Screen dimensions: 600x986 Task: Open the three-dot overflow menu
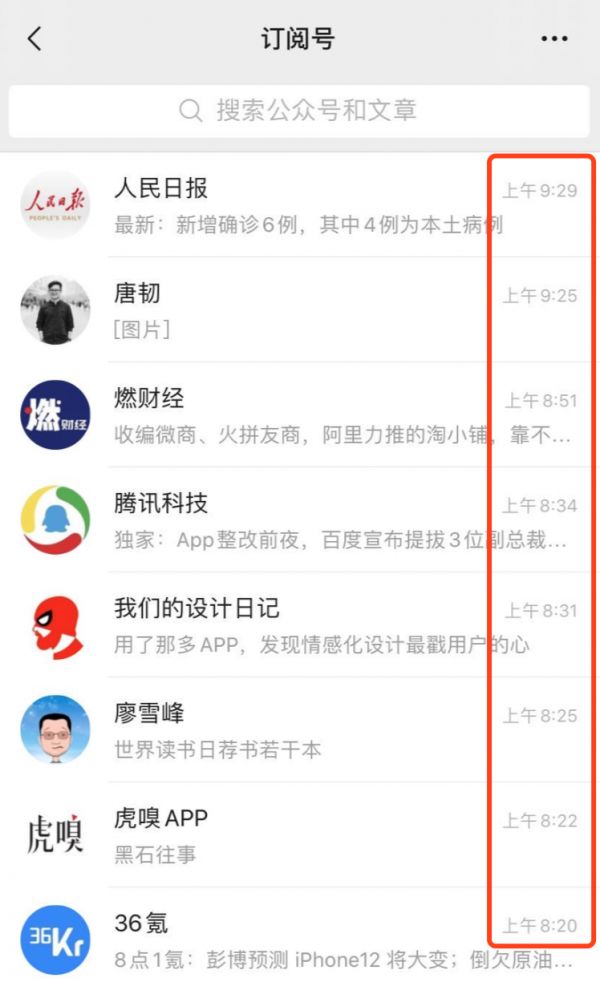tap(554, 39)
